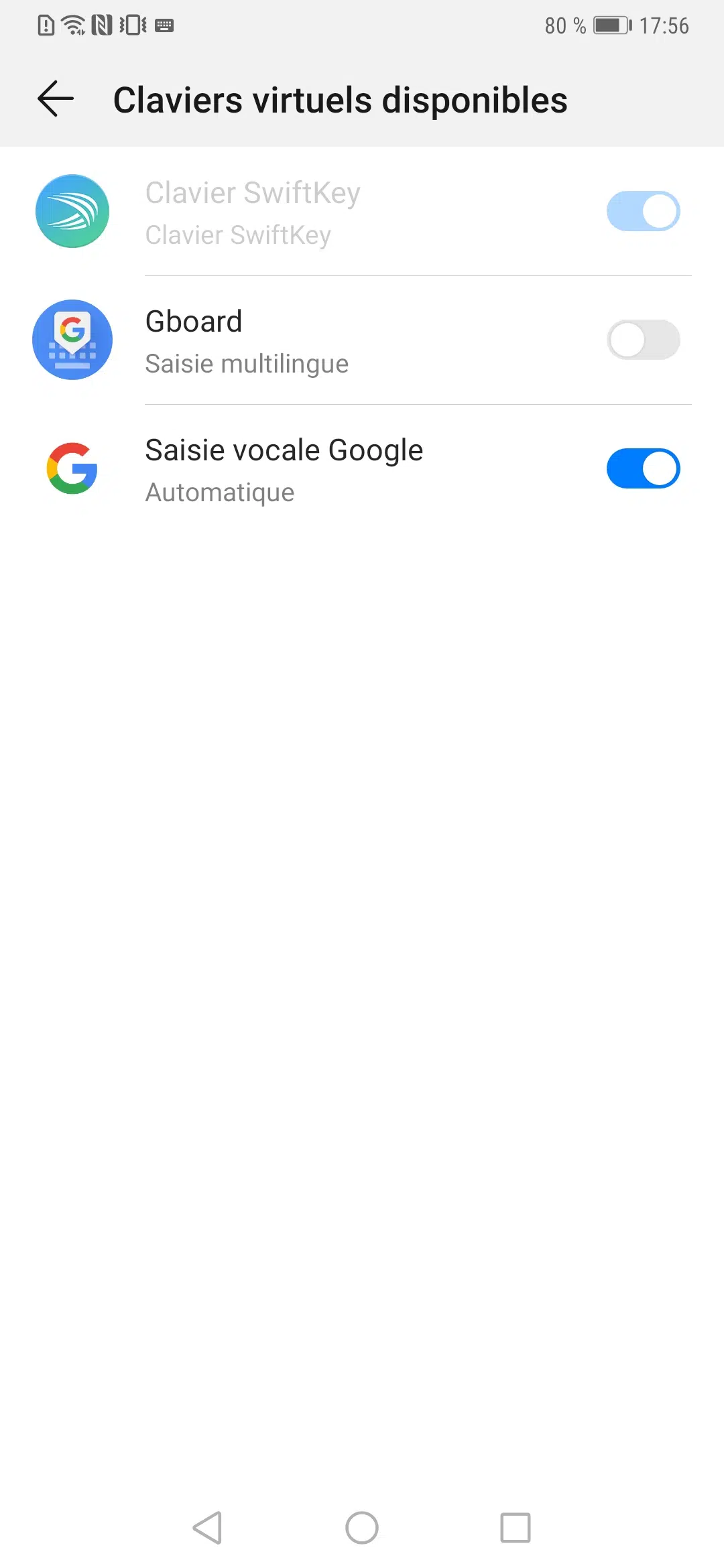This screenshot has height=1568, width=724.
Task: Open recent apps from navigation bar
Action: tap(516, 1528)
